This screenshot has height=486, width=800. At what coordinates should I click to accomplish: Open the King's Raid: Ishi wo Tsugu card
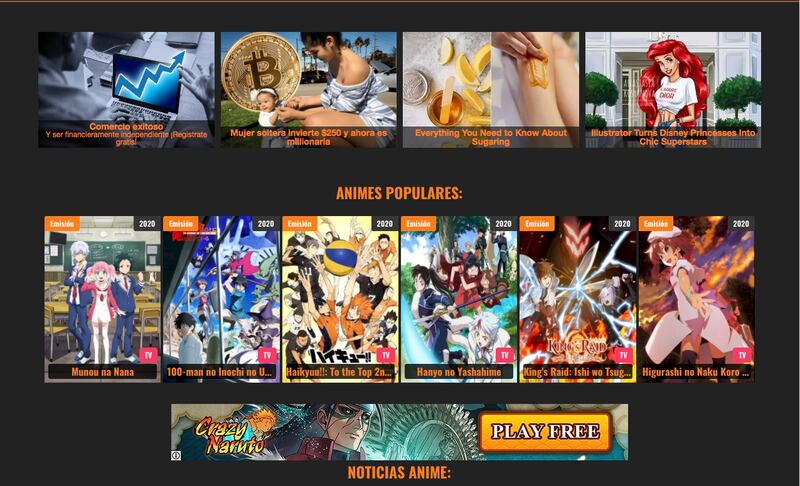577,298
